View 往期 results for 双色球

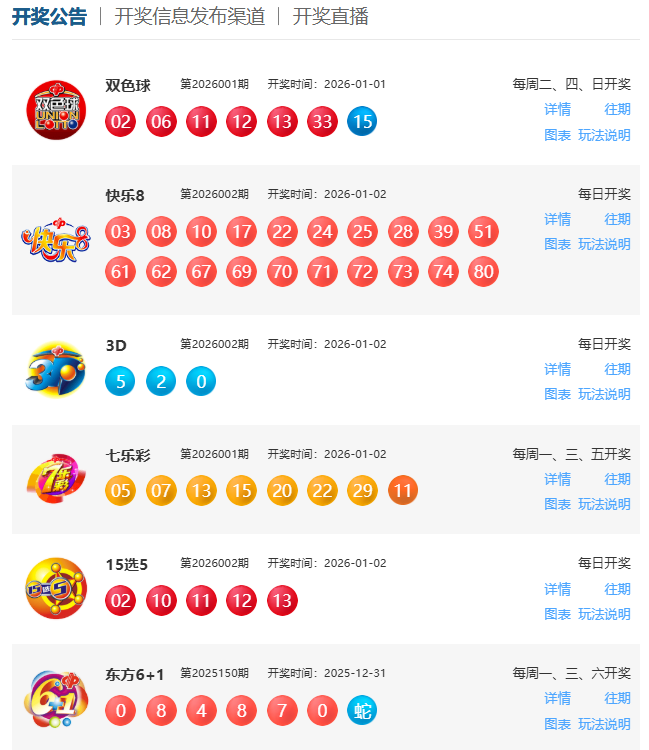[617, 109]
